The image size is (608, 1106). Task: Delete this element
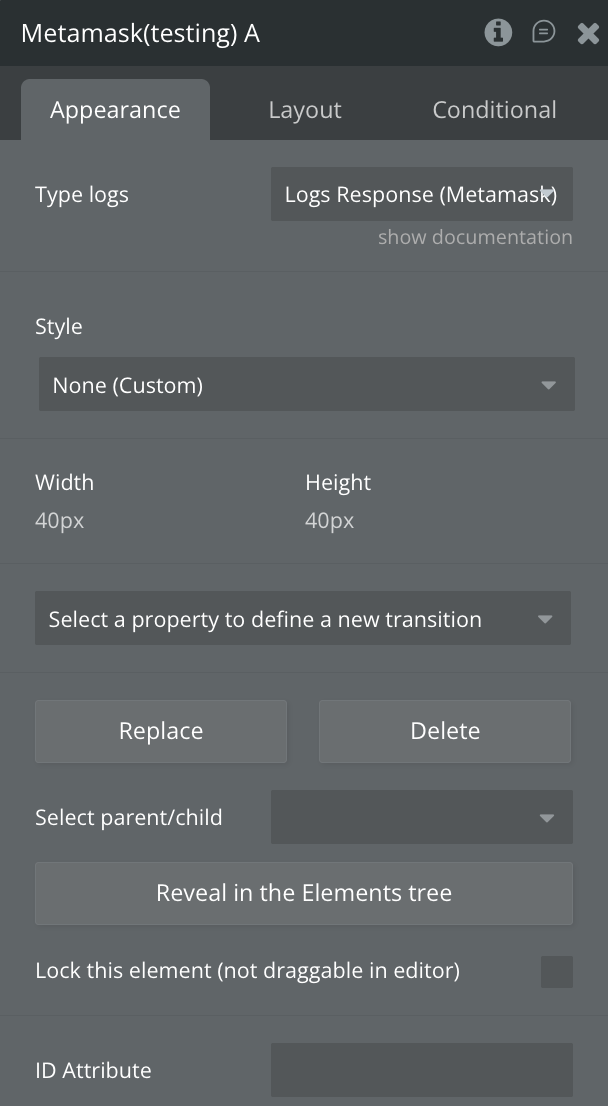click(x=445, y=731)
